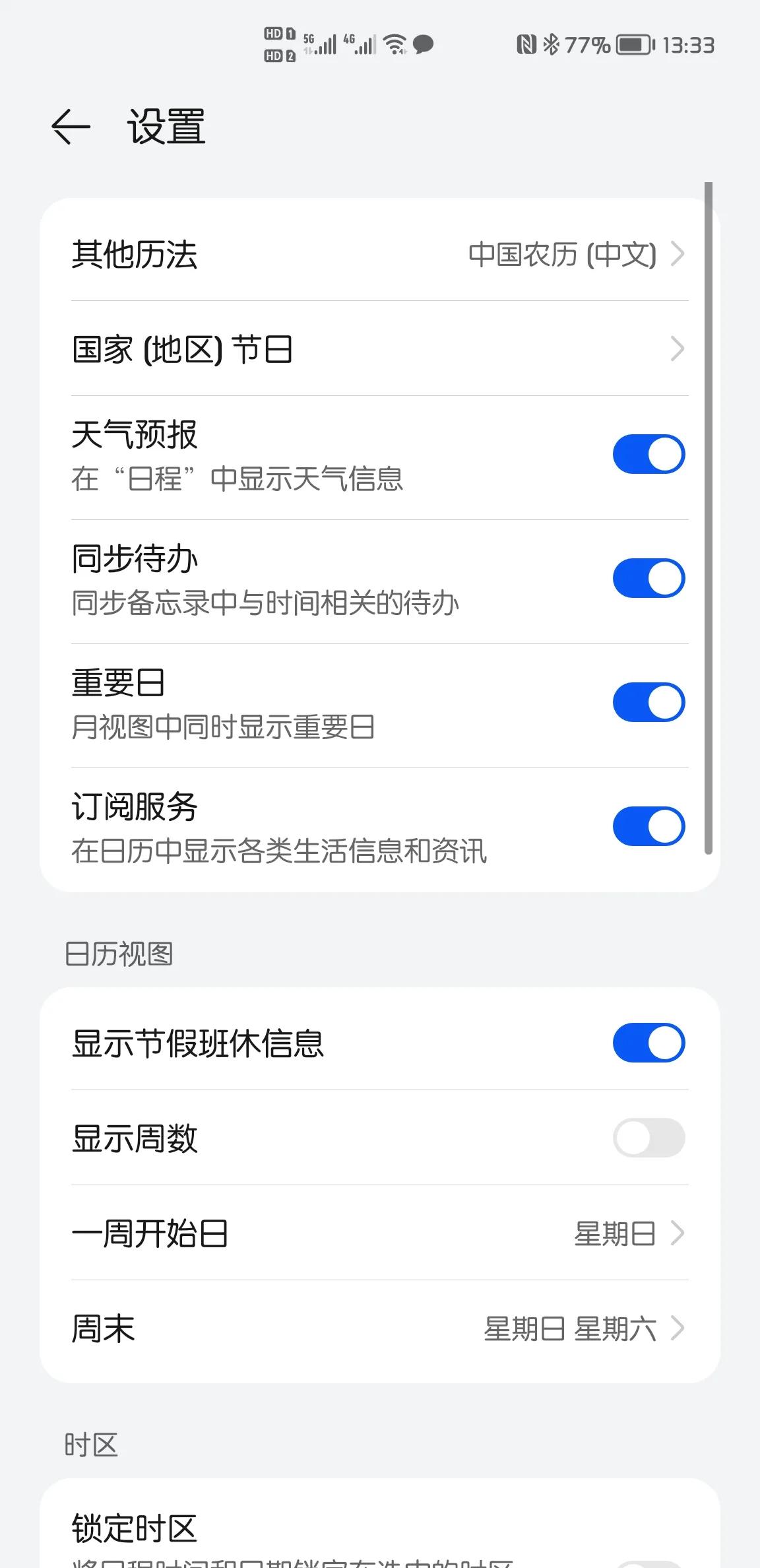The height and width of the screenshot is (1568, 760).
Task: Enable the 显示周数 show week numbers toggle
Action: 647,1138
